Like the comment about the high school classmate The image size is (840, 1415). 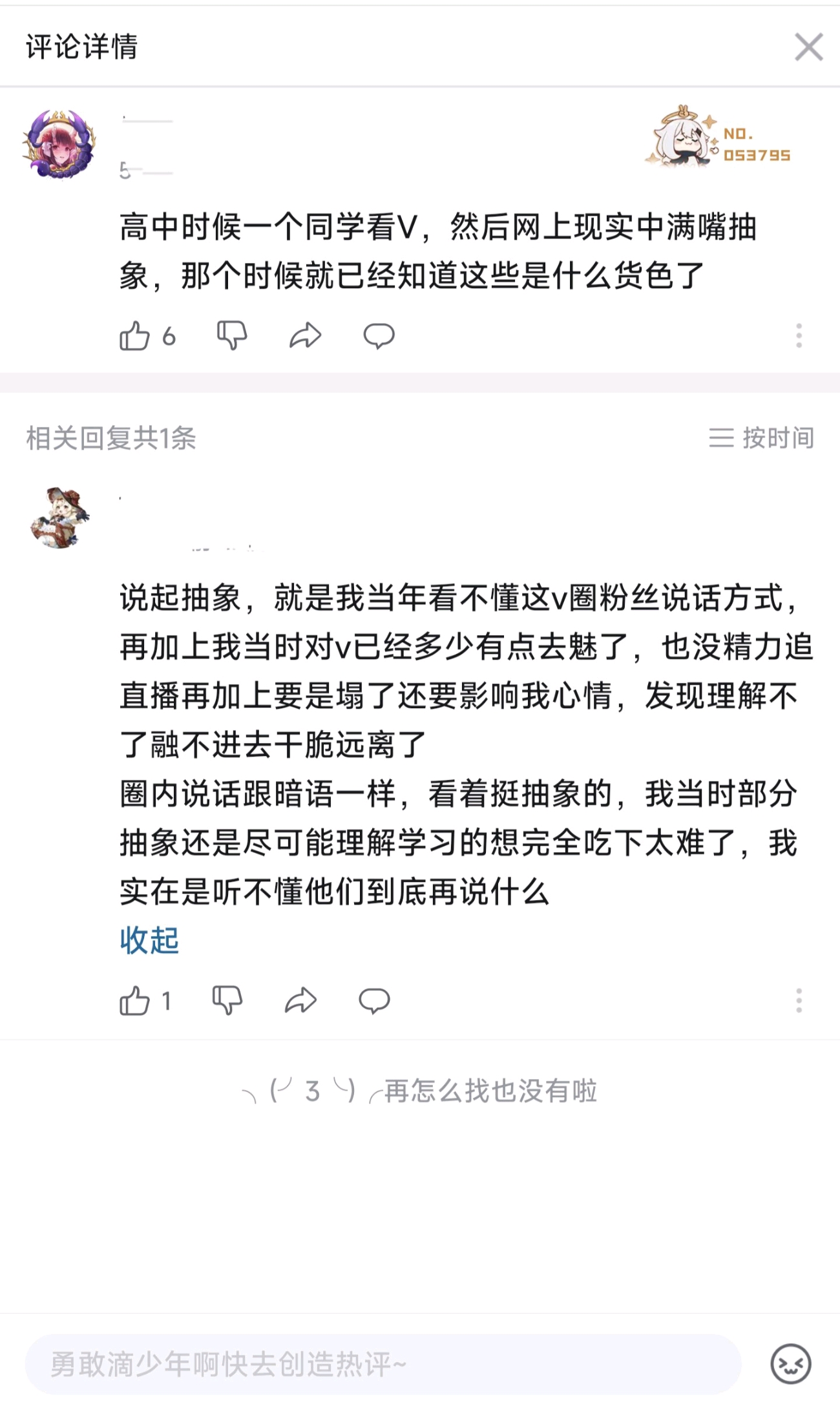135,336
